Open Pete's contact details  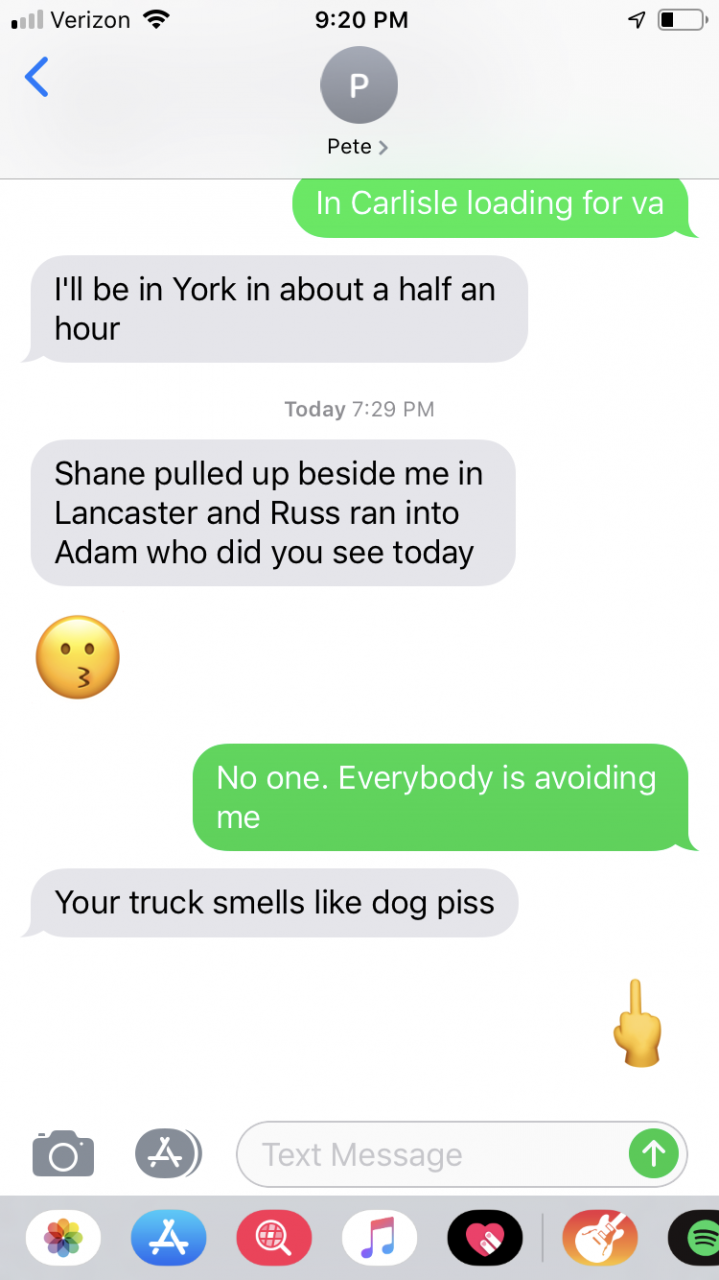(x=358, y=103)
